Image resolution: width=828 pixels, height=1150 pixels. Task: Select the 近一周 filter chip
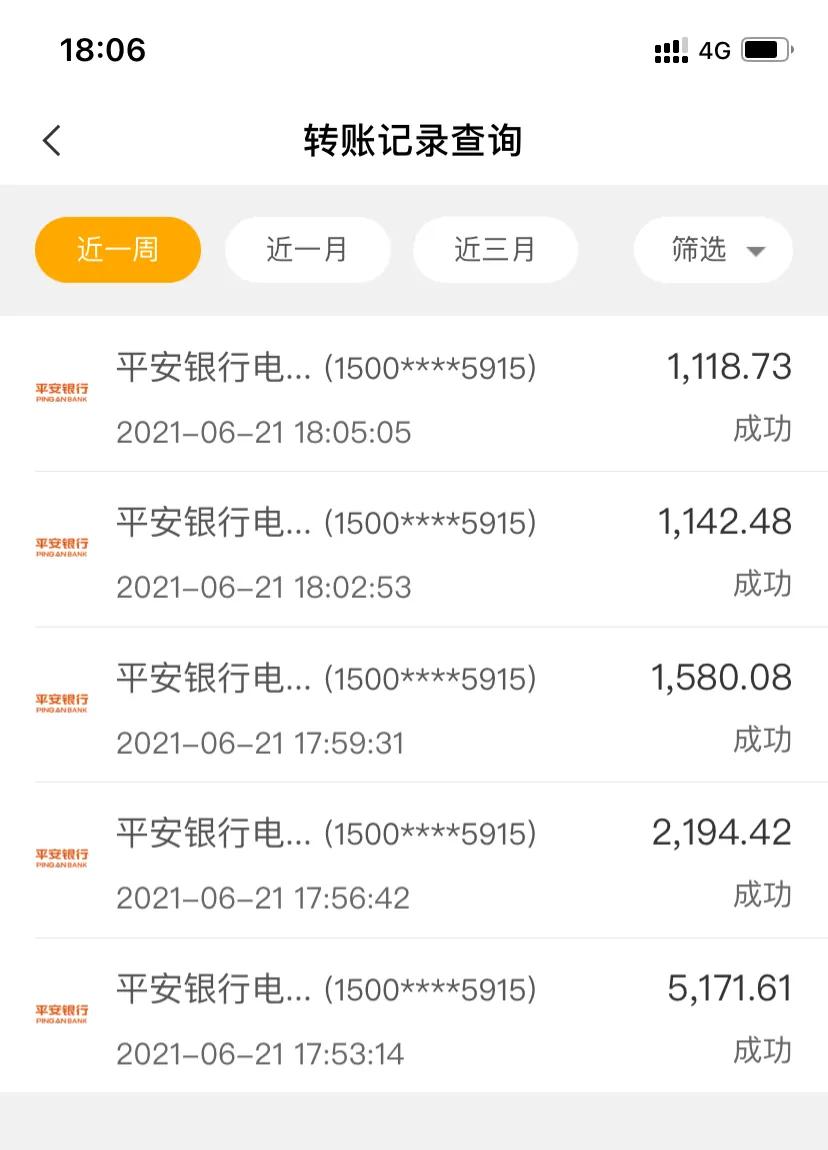coord(117,250)
